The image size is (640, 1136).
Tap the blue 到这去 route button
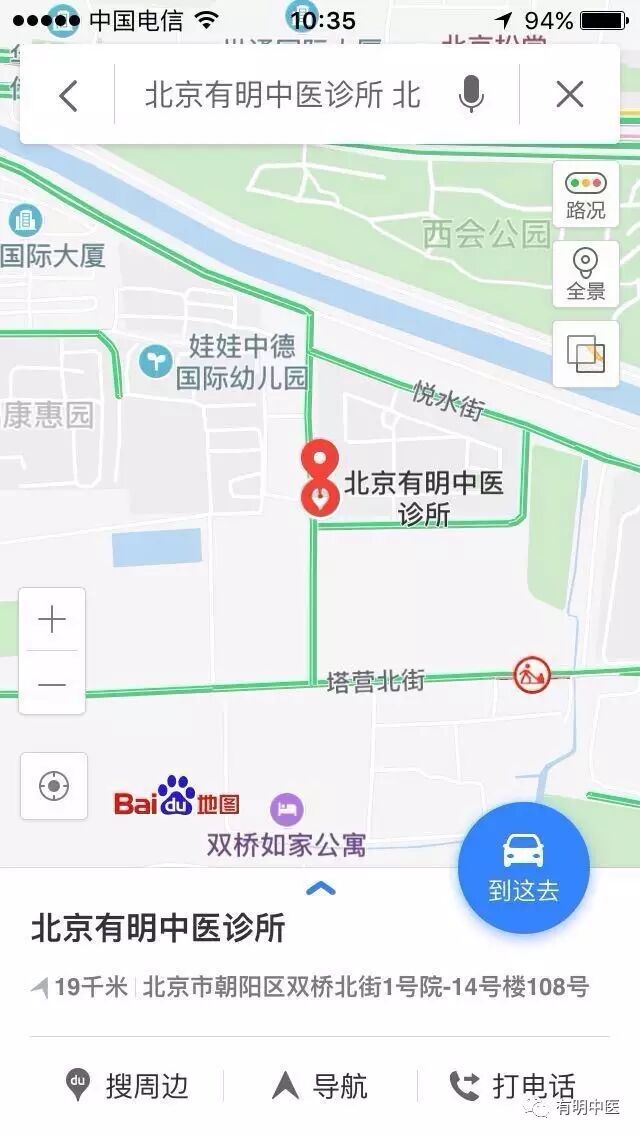[524, 867]
